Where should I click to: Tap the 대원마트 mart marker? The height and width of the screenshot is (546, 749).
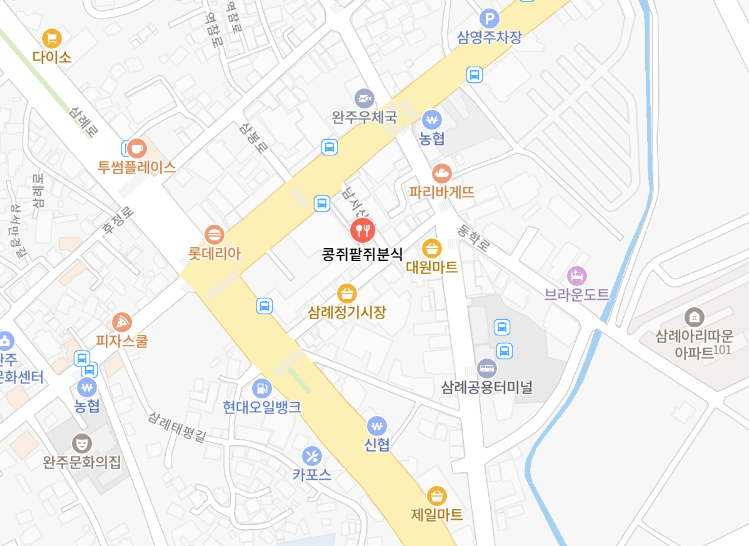[432, 248]
